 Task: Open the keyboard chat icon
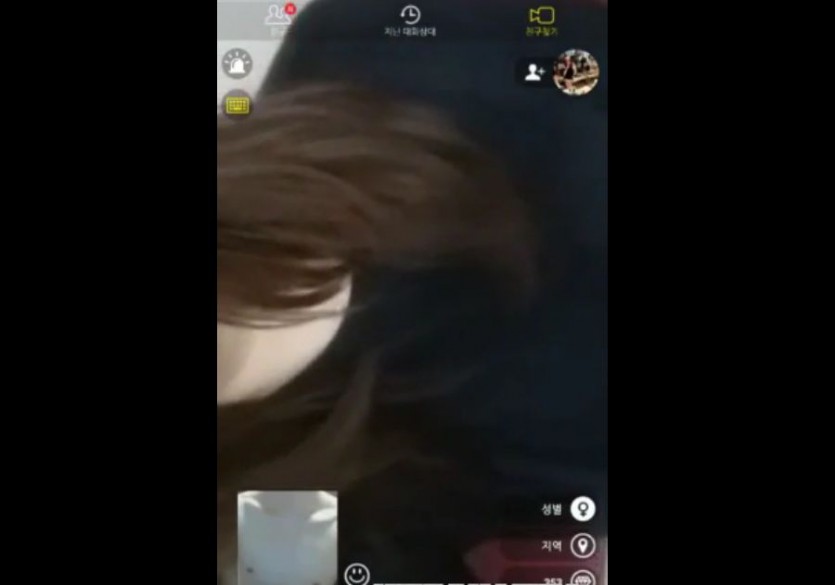point(237,105)
